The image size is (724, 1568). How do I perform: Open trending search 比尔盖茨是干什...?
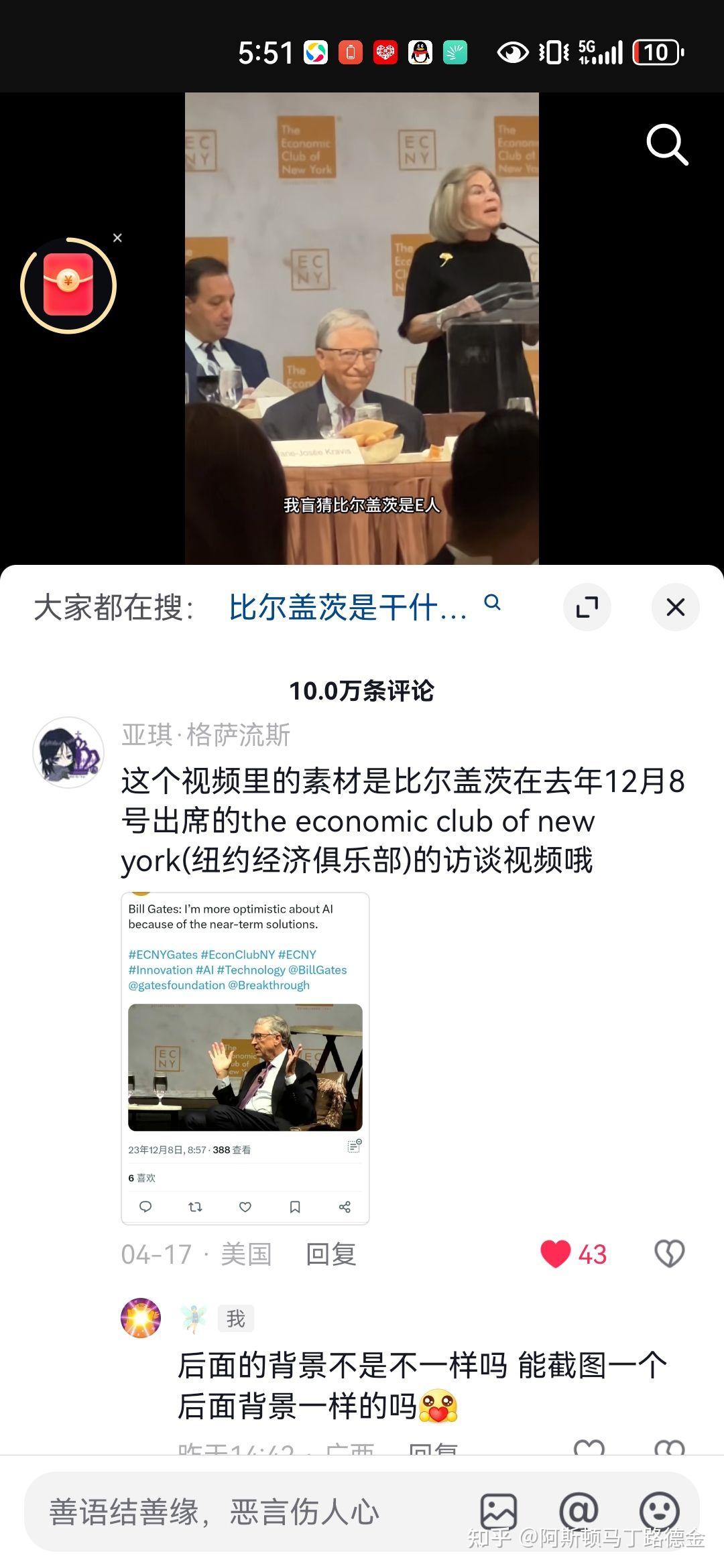click(x=347, y=606)
